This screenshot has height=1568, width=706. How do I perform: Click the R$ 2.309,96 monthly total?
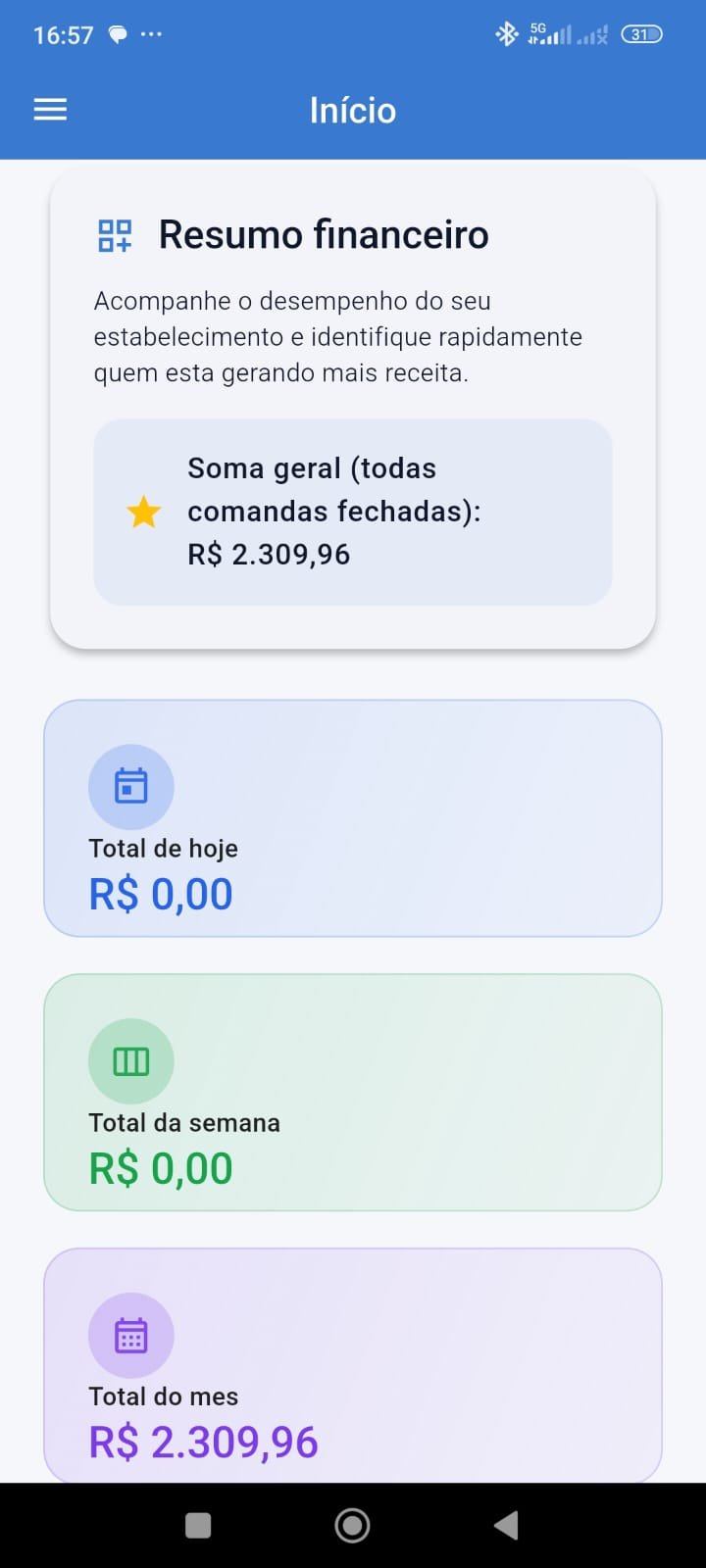[203, 1441]
